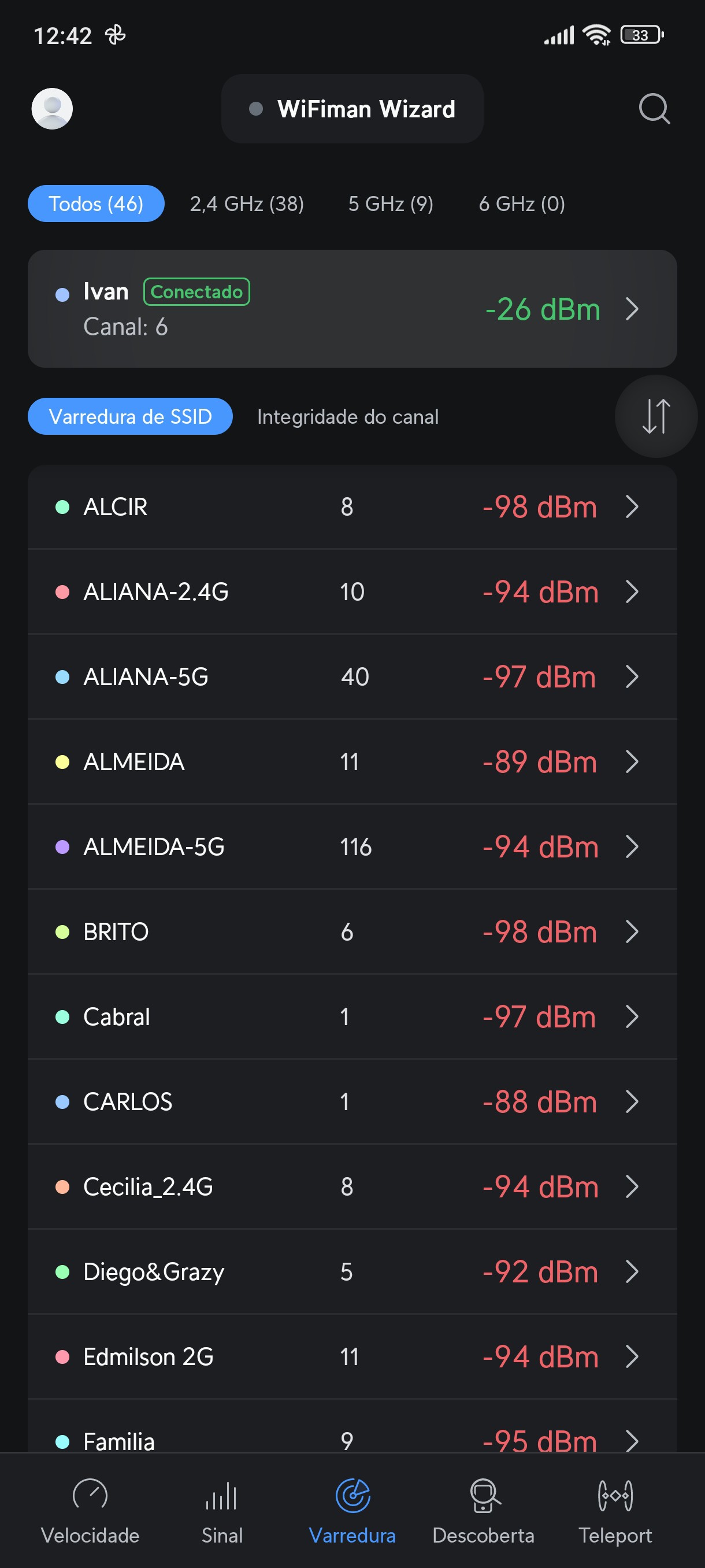View details for ALIANA-2.4G
The image size is (705, 1568).
coord(352,591)
